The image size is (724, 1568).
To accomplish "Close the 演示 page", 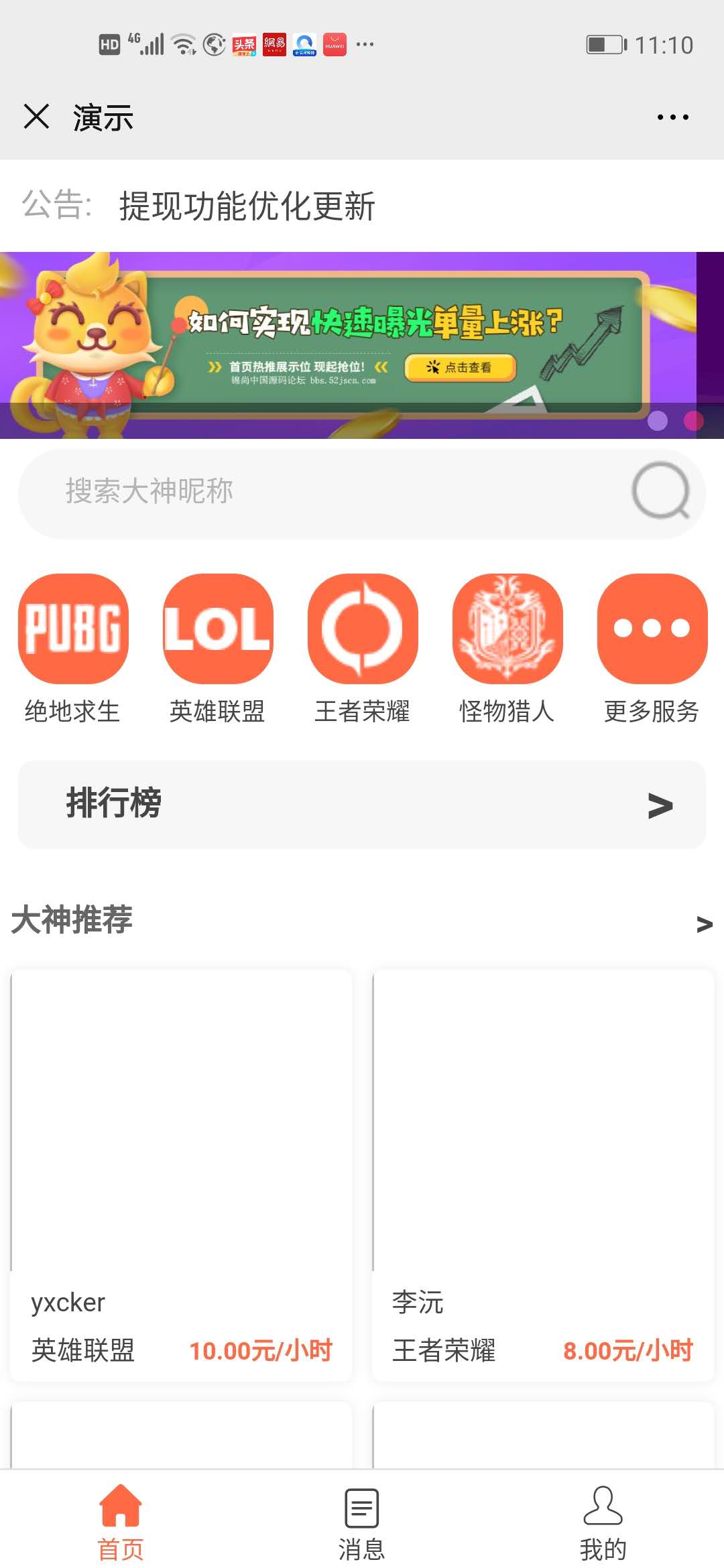I will click(x=36, y=117).
